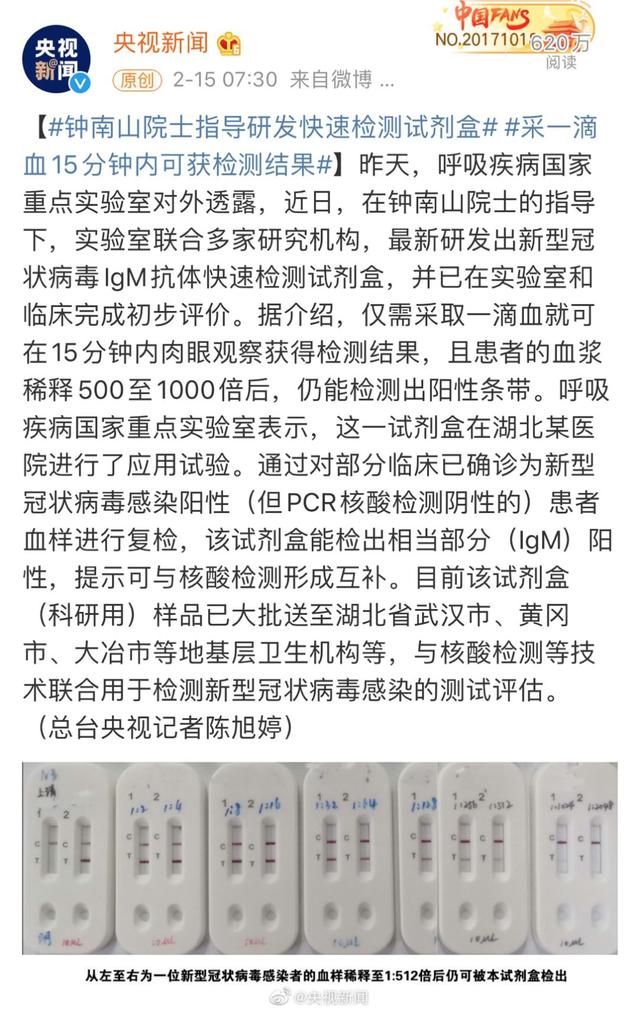
Task: Tap the 央视新闻 username
Action: tap(161, 42)
